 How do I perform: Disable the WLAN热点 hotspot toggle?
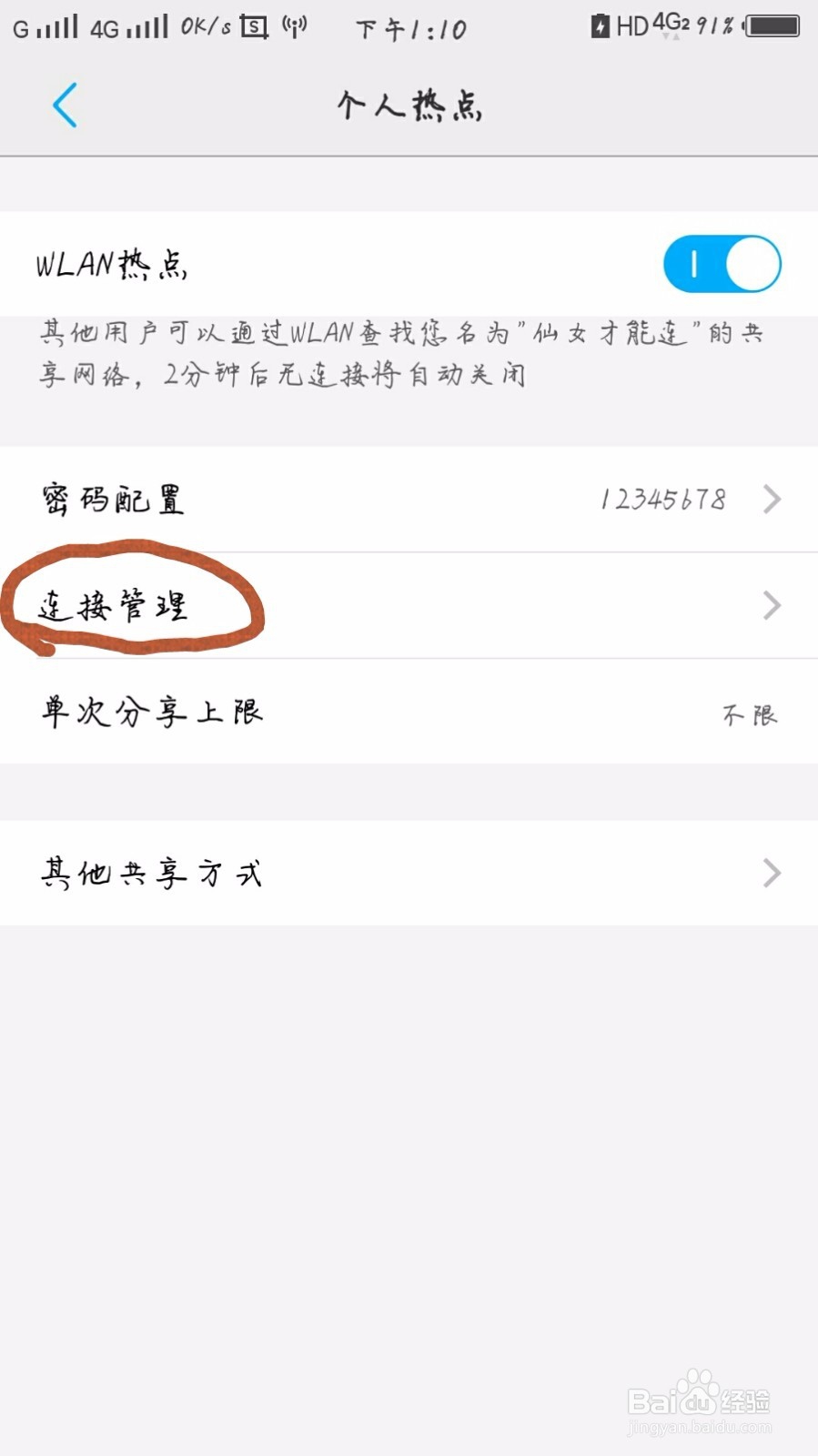tap(722, 264)
